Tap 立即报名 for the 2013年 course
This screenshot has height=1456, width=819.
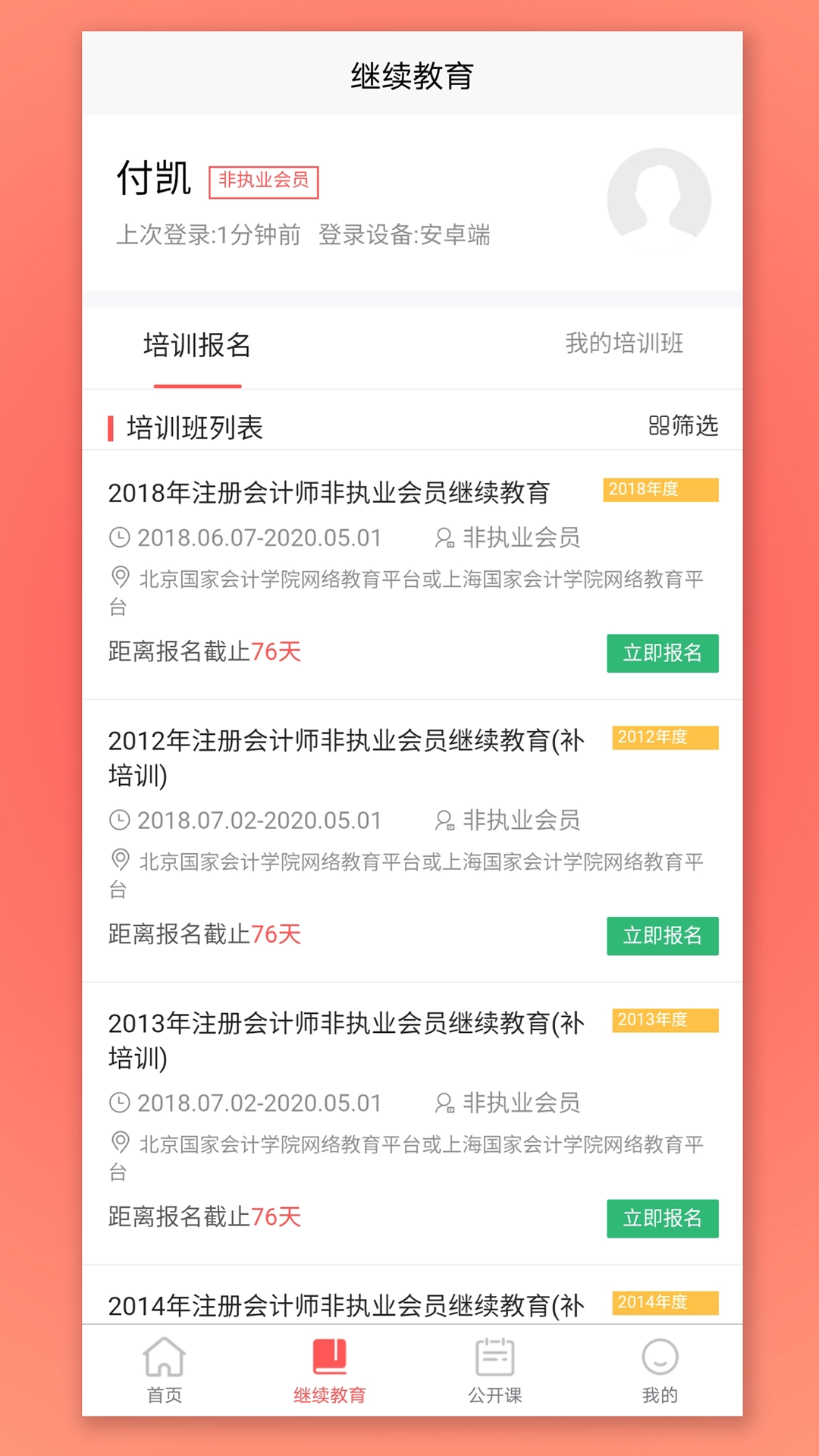click(662, 1219)
